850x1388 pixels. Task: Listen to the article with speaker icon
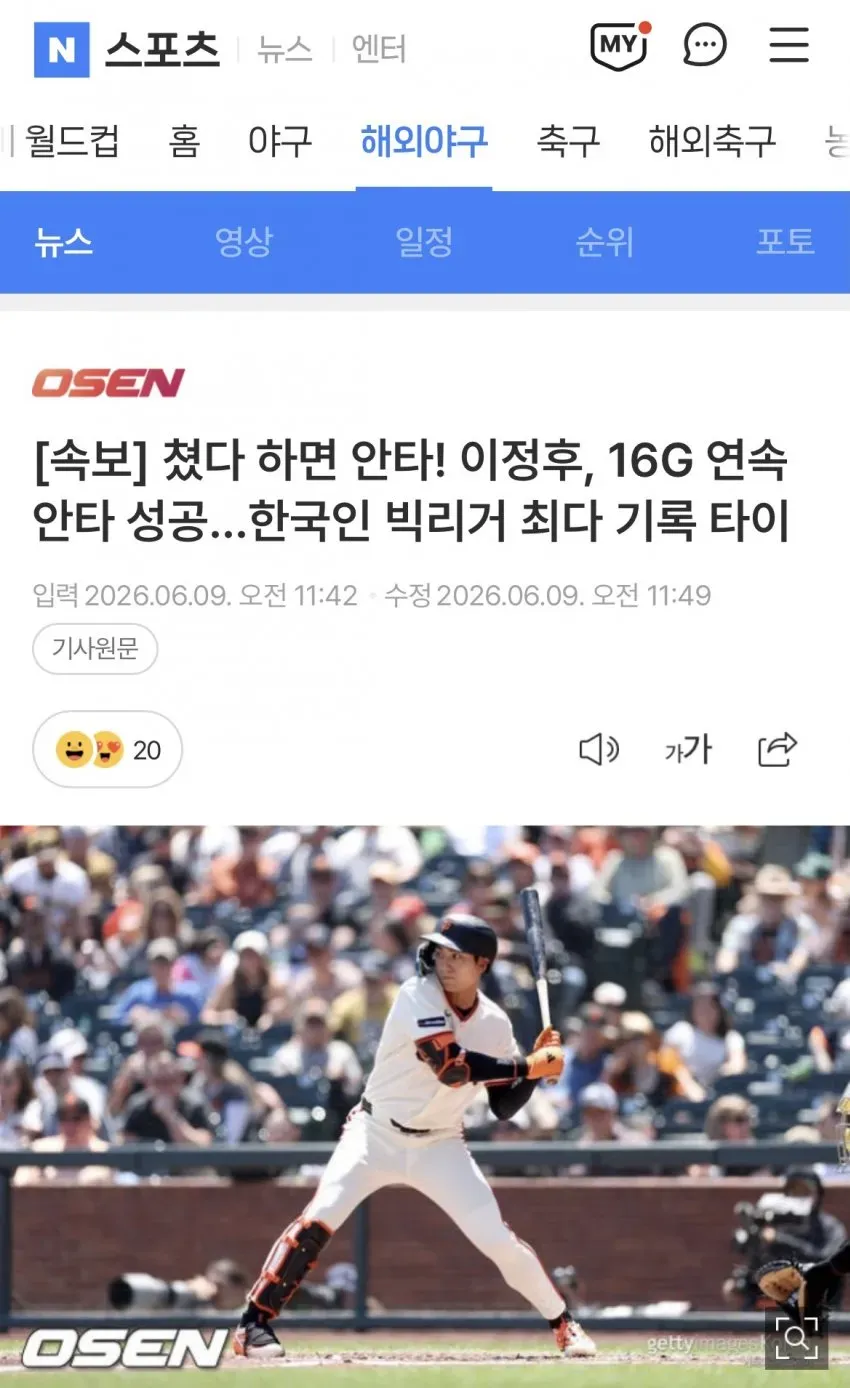[x=599, y=749]
